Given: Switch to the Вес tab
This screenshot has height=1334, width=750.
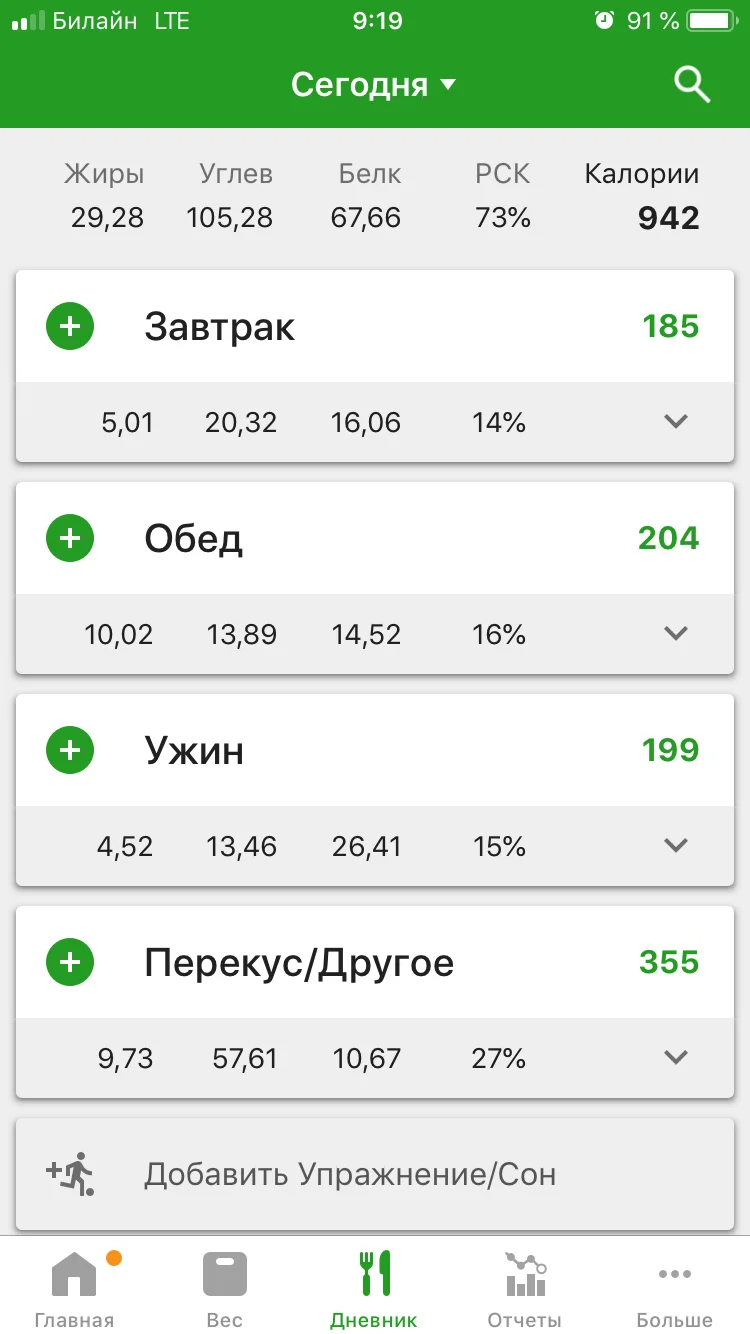Looking at the screenshot, I should pyautogui.click(x=225, y=1288).
